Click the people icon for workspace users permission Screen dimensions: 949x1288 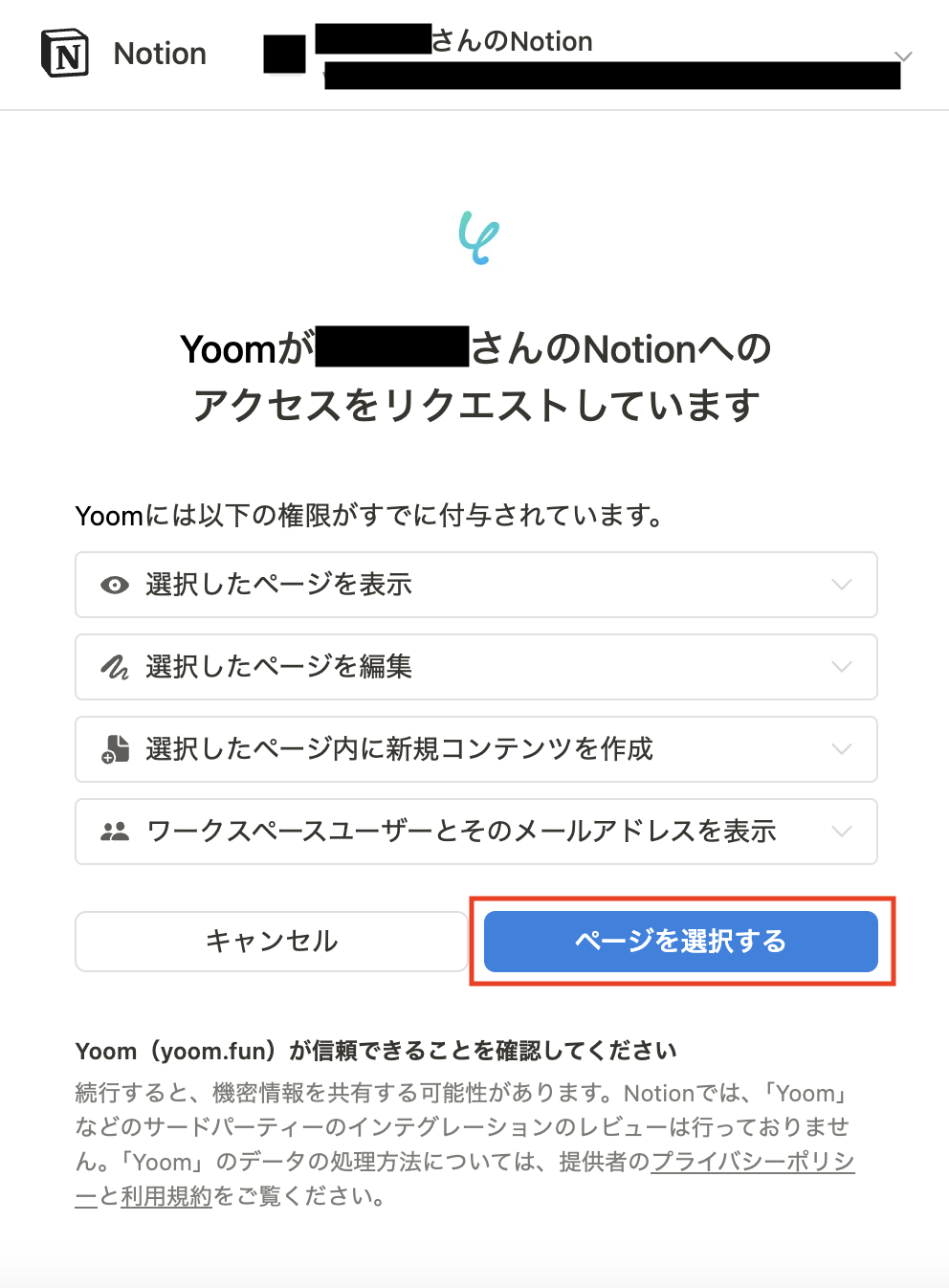114,832
